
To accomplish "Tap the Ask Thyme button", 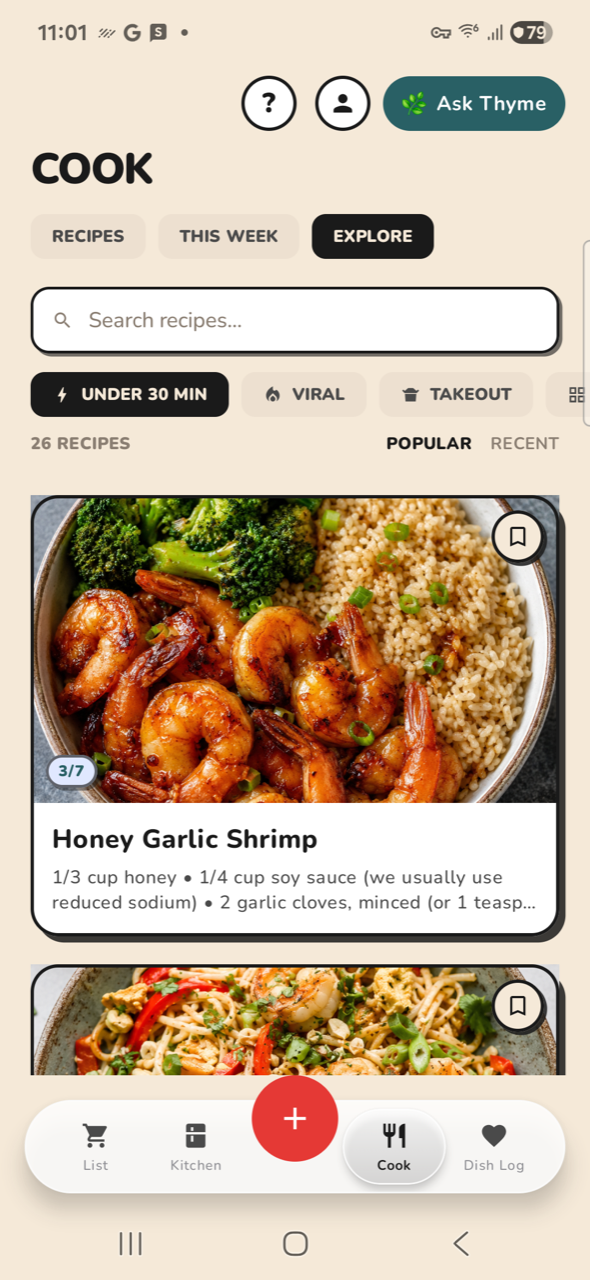I will click(x=474, y=103).
